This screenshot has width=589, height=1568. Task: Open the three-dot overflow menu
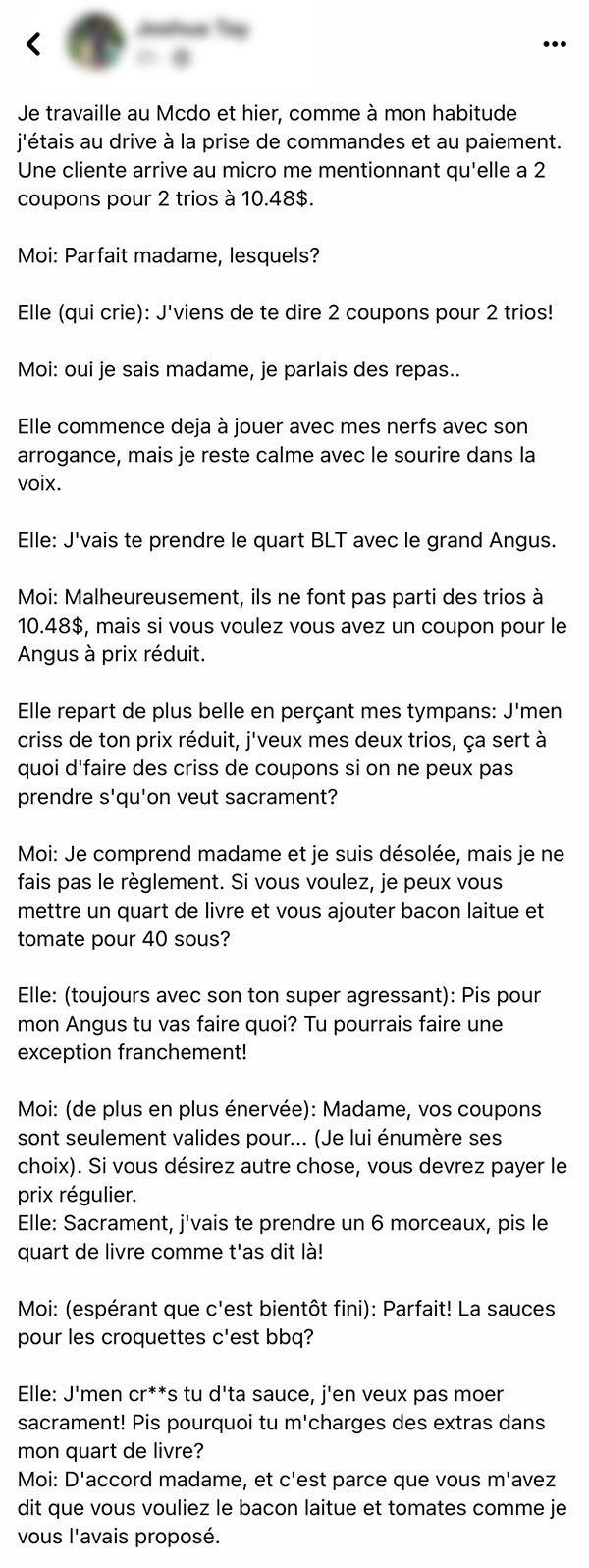point(554,44)
